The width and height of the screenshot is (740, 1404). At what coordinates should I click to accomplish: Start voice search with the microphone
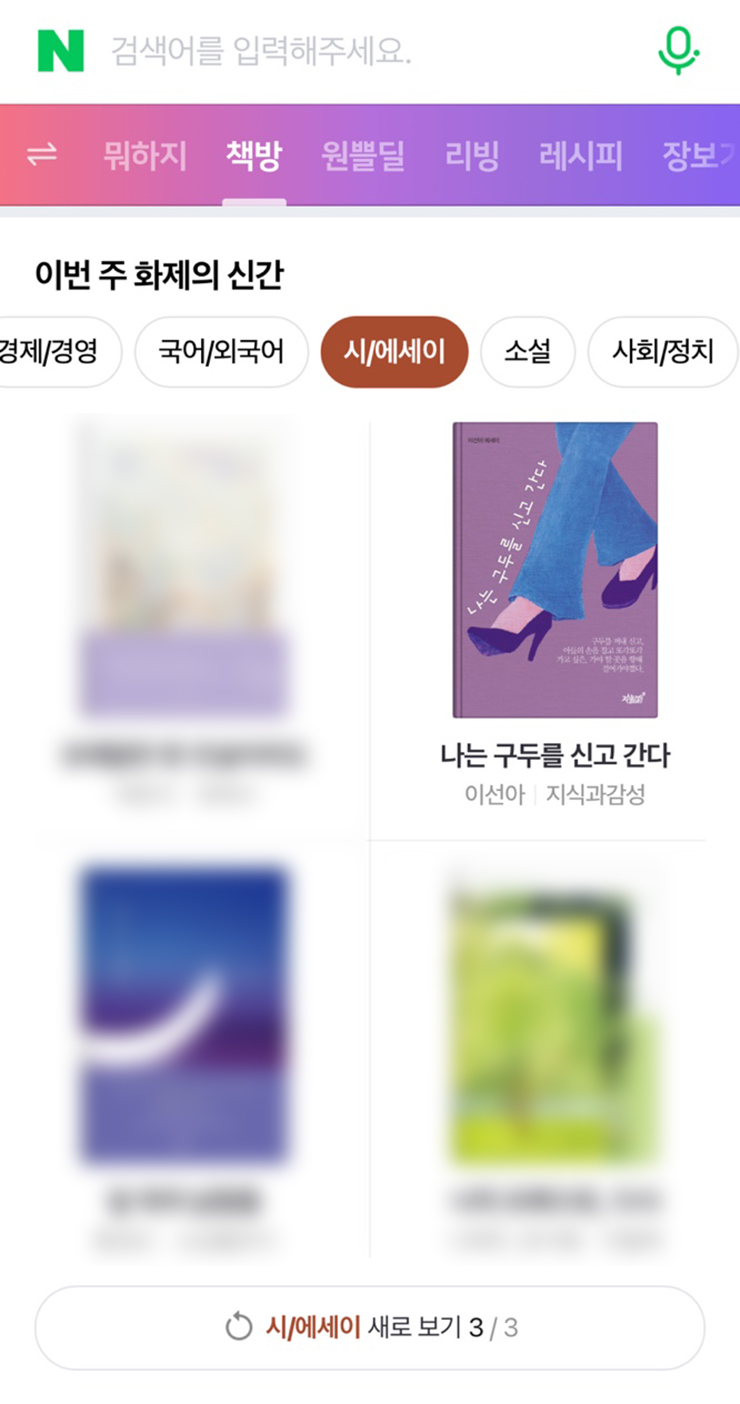point(678,50)
